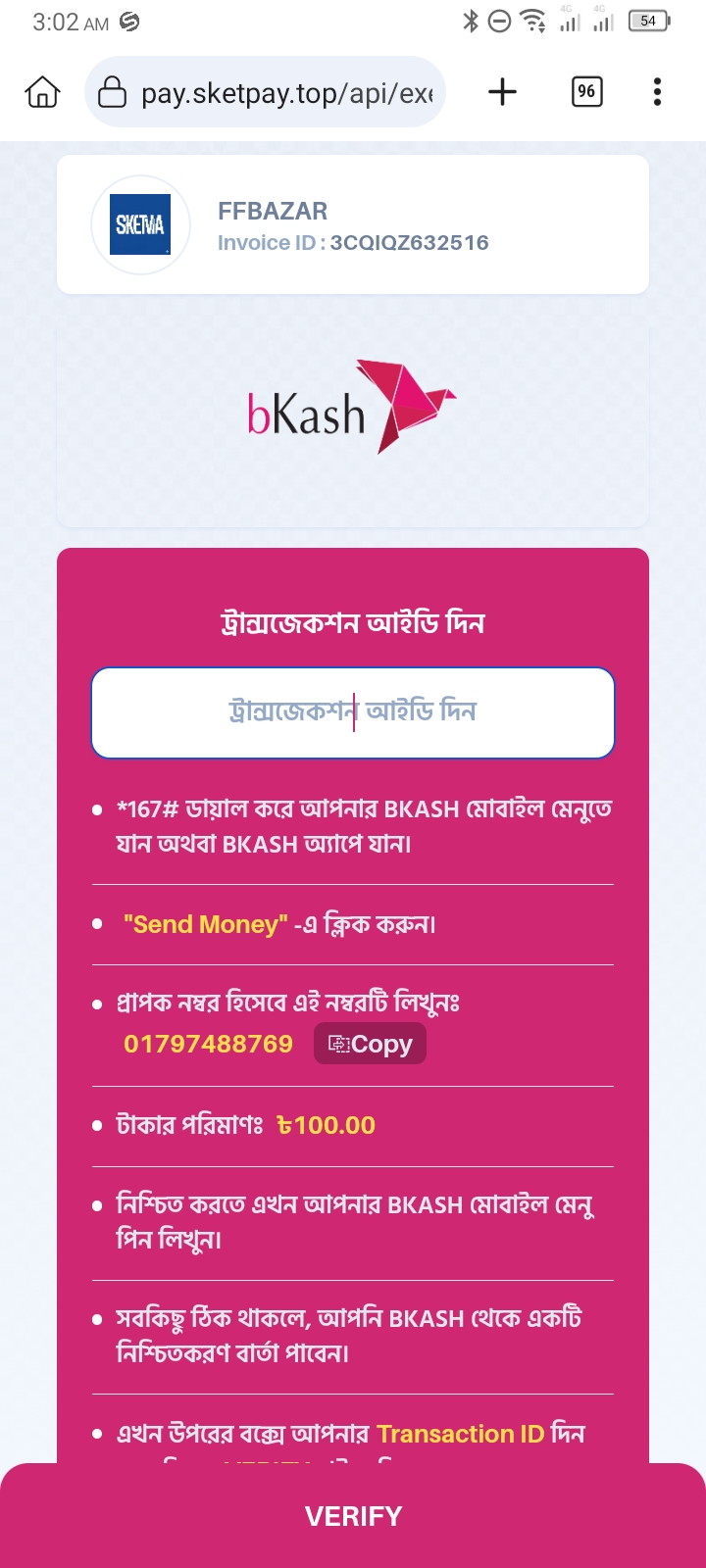The image size is (706, 1568).
Task: View the 96 open tabs
Action: (586, 92)
